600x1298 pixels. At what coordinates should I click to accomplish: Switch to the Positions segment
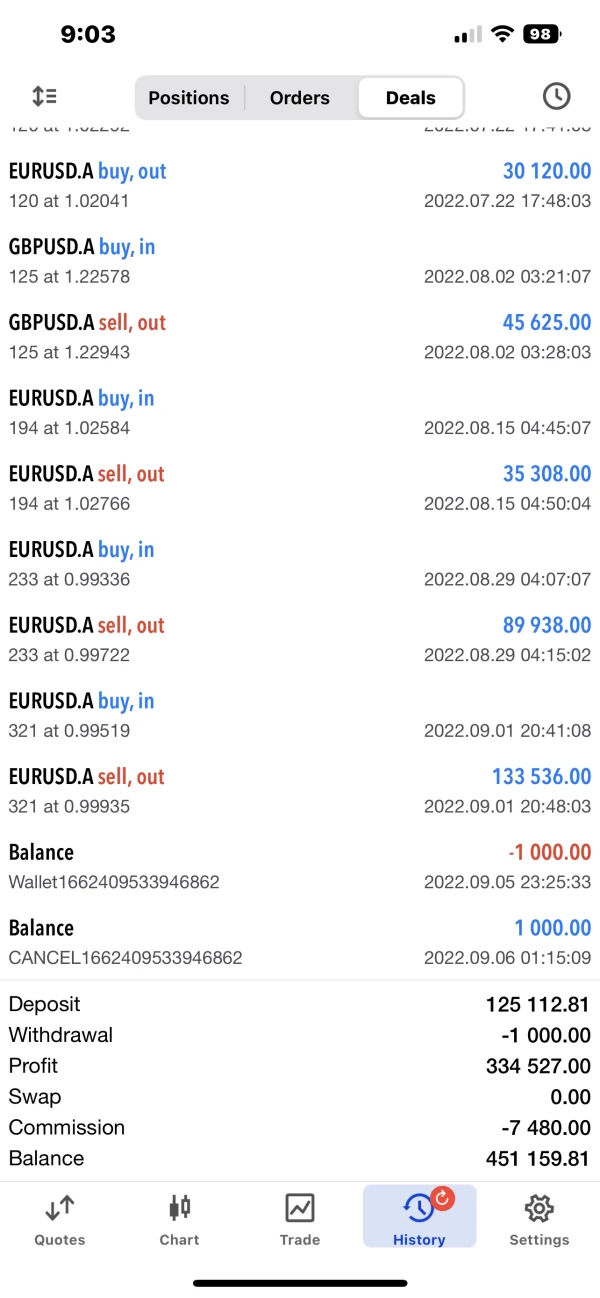(x=189, y=98)
